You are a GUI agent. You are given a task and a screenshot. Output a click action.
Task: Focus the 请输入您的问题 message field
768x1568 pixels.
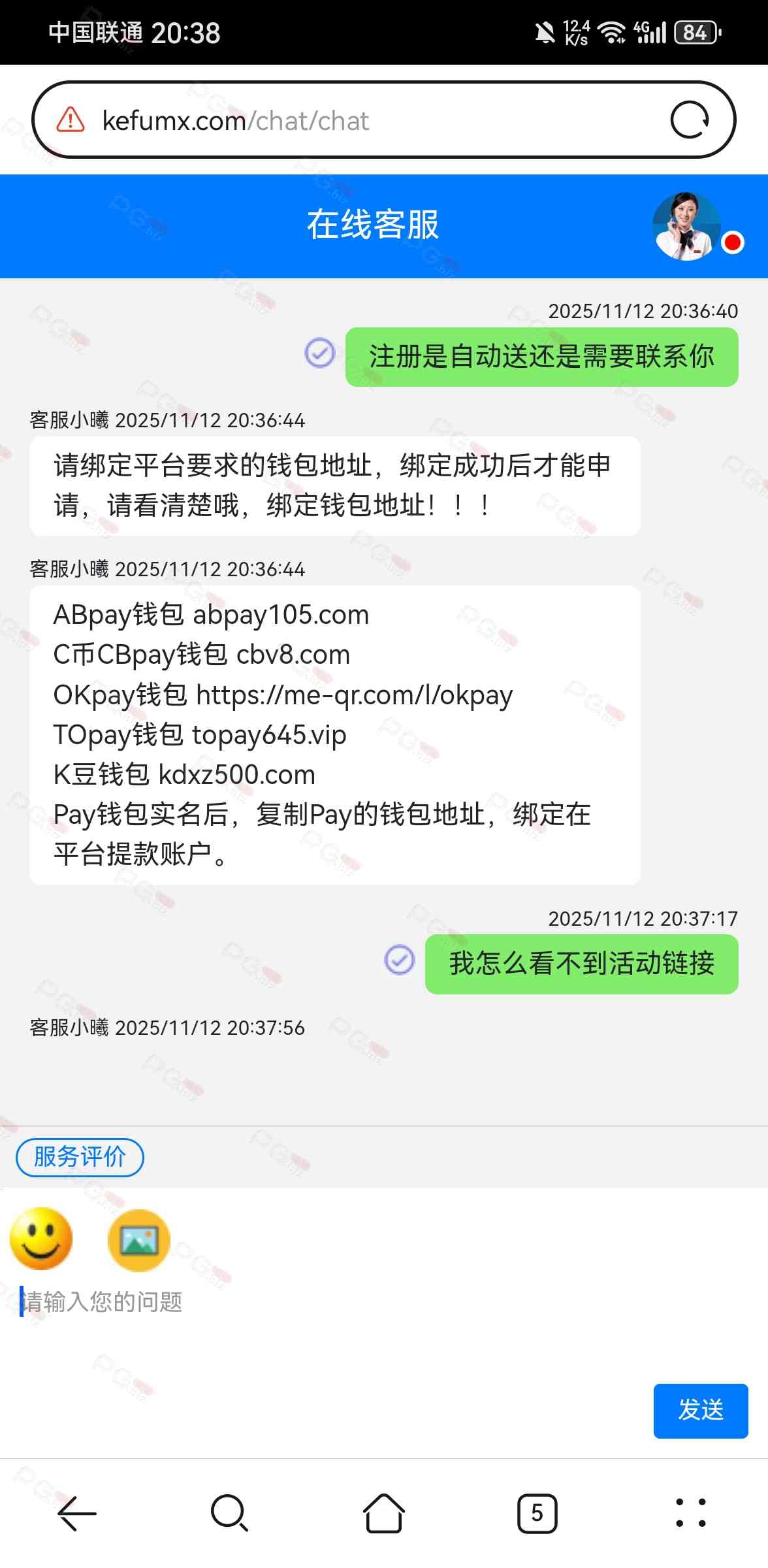tap(327, 1302)
